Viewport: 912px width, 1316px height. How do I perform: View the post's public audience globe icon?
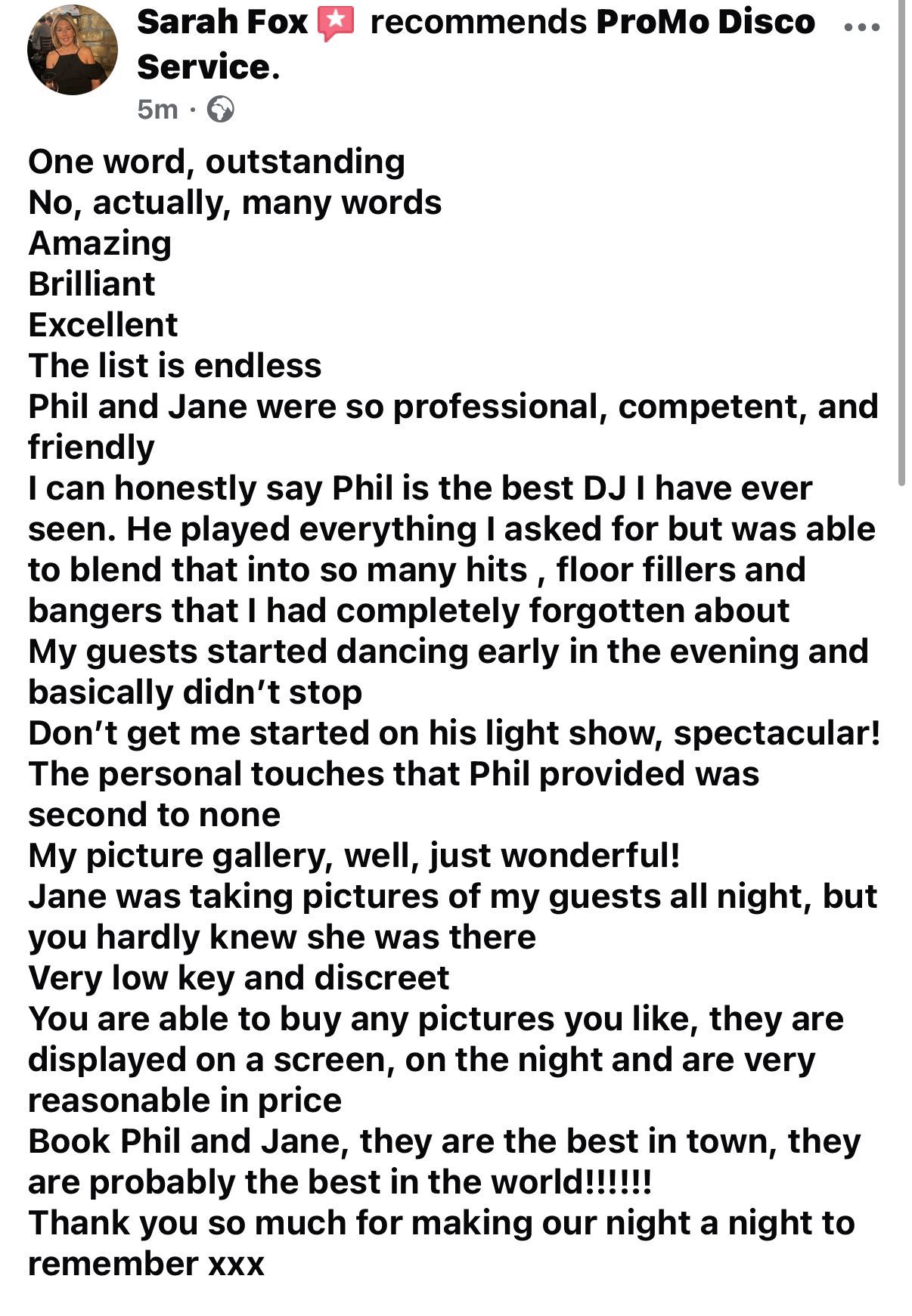tap(220, 110)
